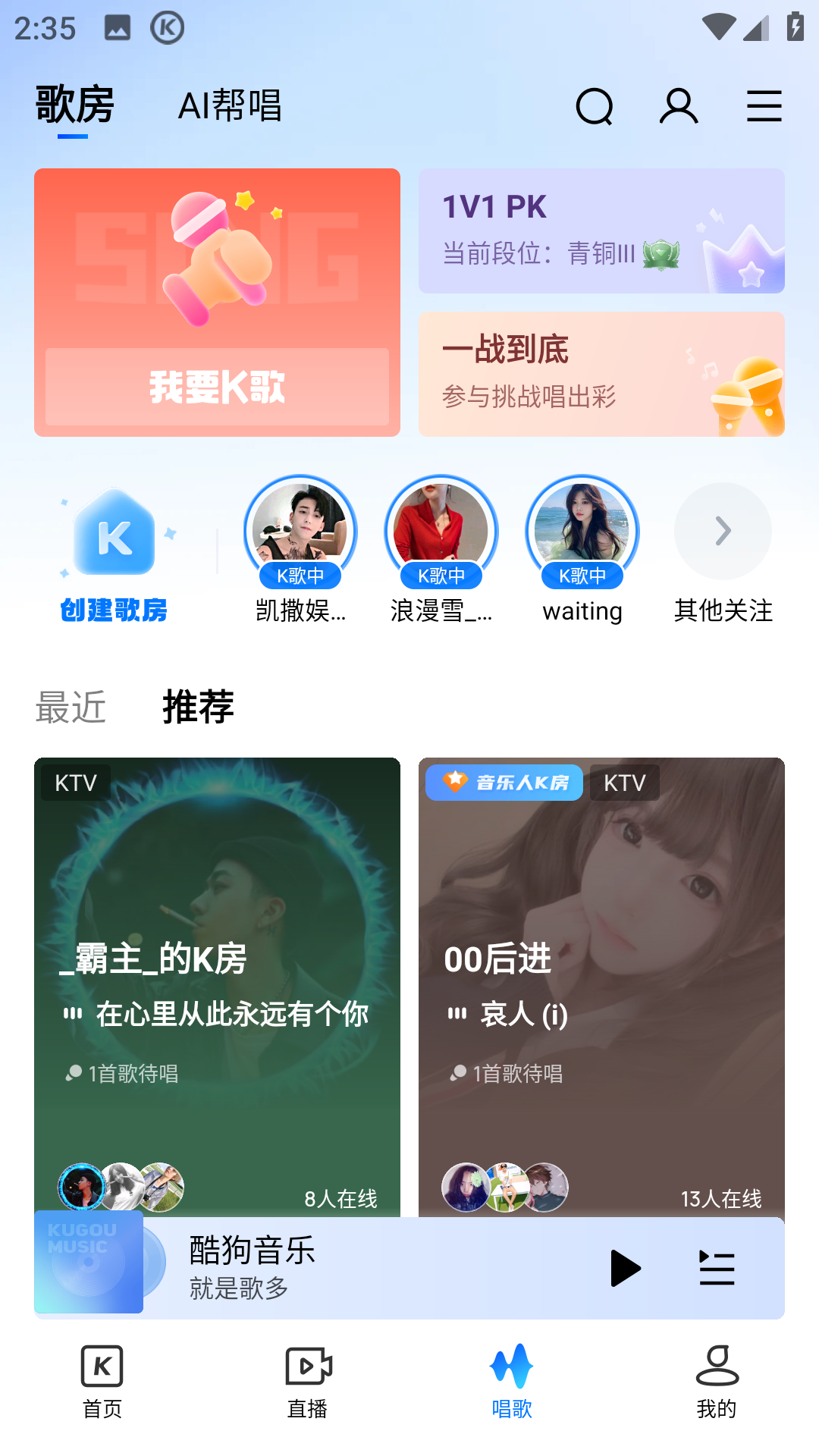The image size is (819, 1456).
Task: Open the 一战到底 challenge card
Action: click(601, 374)
